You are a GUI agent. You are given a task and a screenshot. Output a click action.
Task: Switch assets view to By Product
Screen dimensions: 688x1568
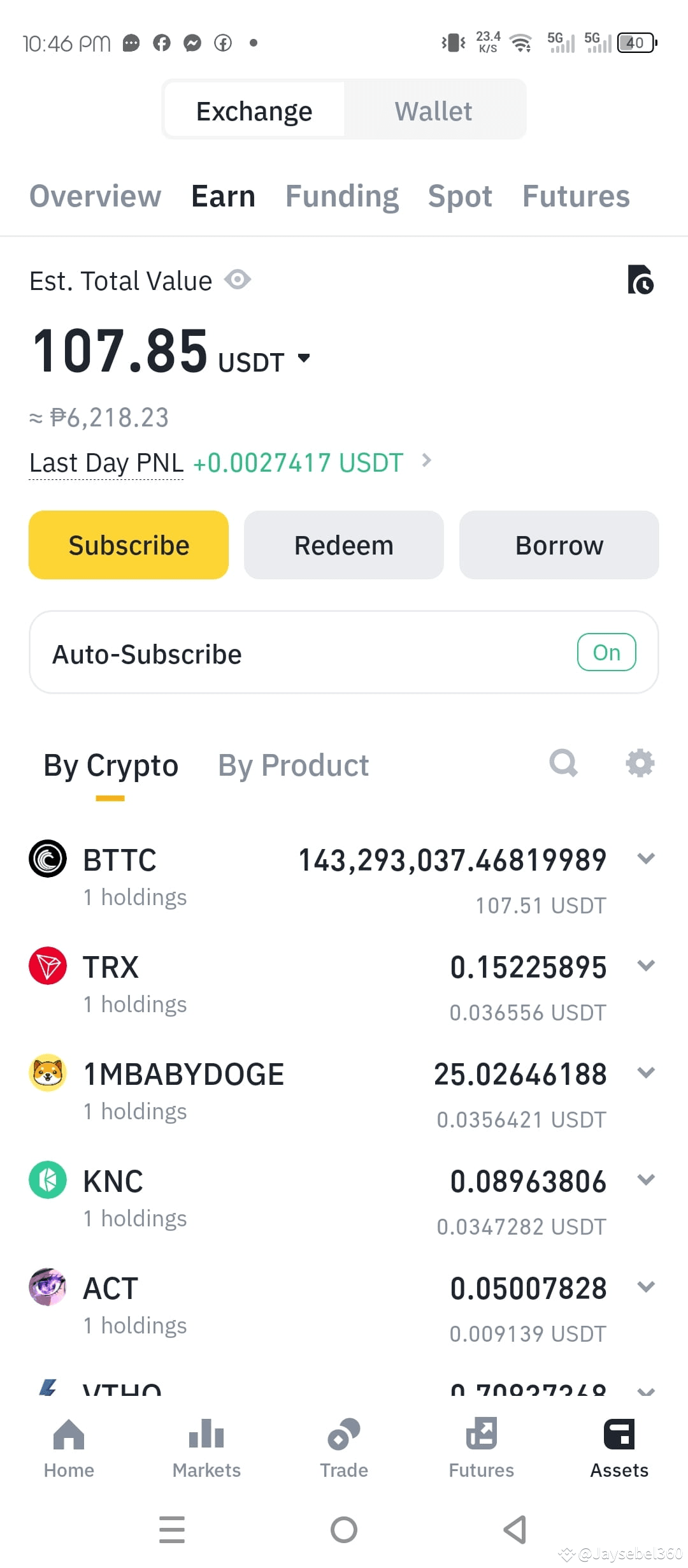[x=293, y=764]
